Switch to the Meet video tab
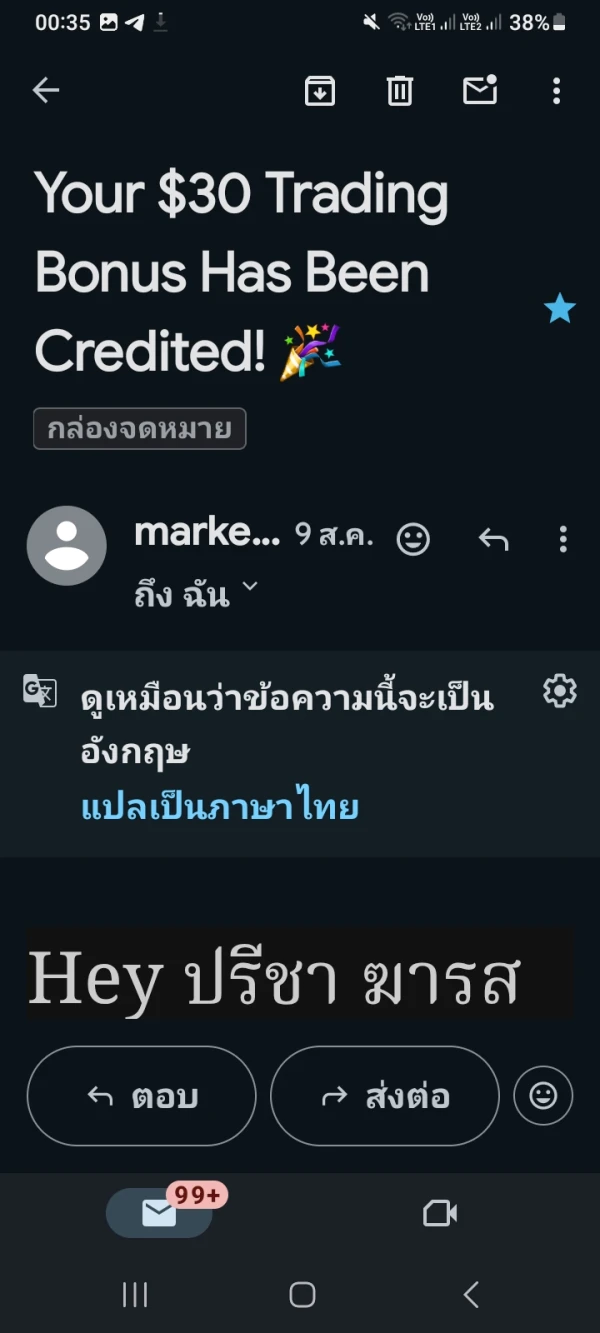This screenshot has height=1333, width=600. pos(440,1213)
